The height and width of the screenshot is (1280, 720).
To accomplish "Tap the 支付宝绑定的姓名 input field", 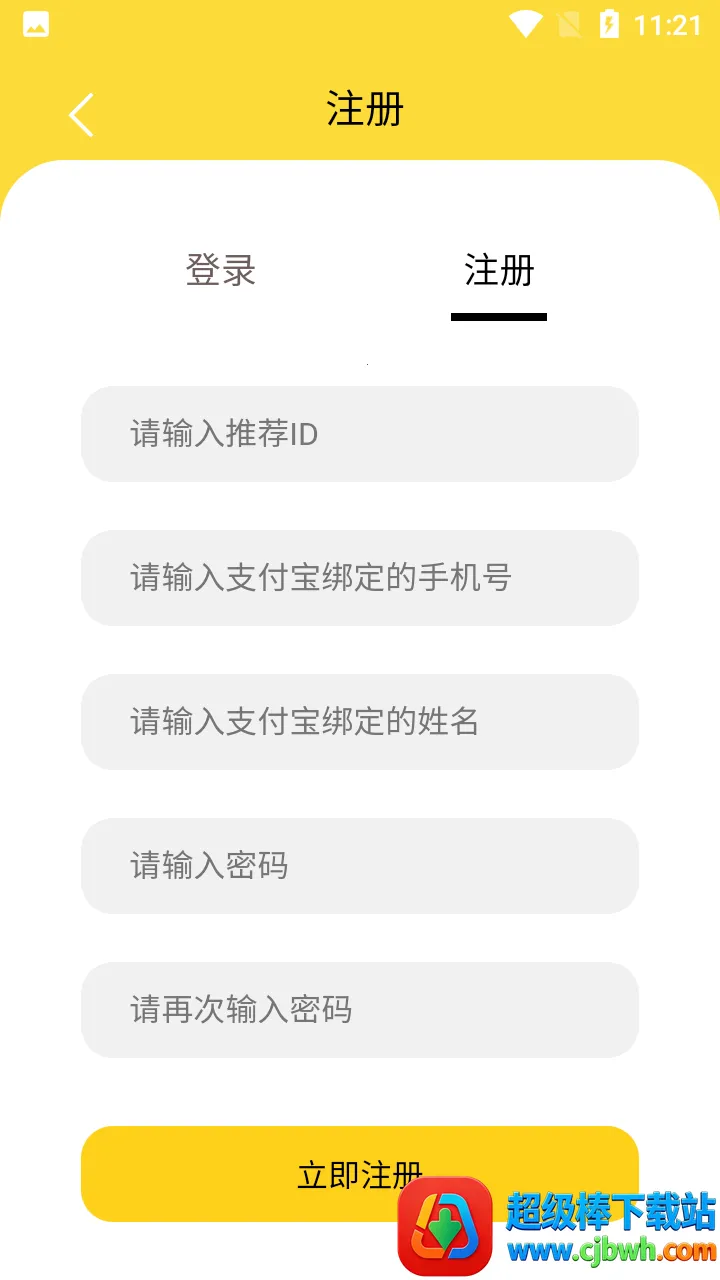I will point(360,722).
